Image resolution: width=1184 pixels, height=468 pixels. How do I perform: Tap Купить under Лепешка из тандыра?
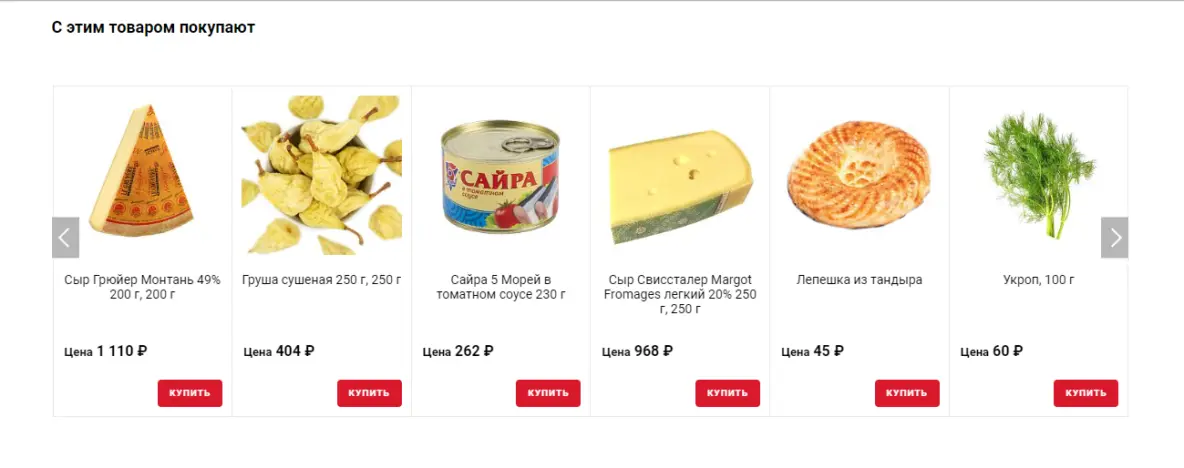[x=907, y=393]
